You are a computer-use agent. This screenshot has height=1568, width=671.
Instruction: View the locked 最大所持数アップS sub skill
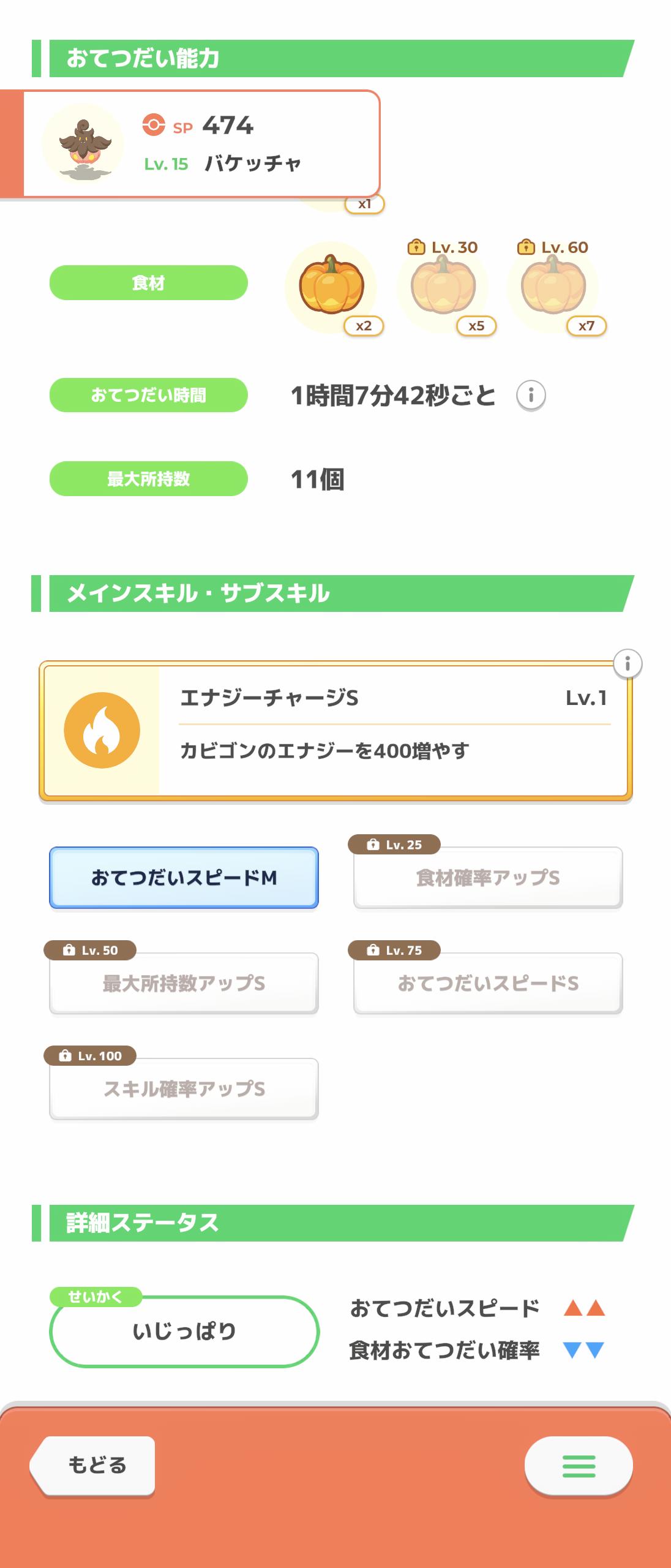pyautogui.click(x=184, y=983)
